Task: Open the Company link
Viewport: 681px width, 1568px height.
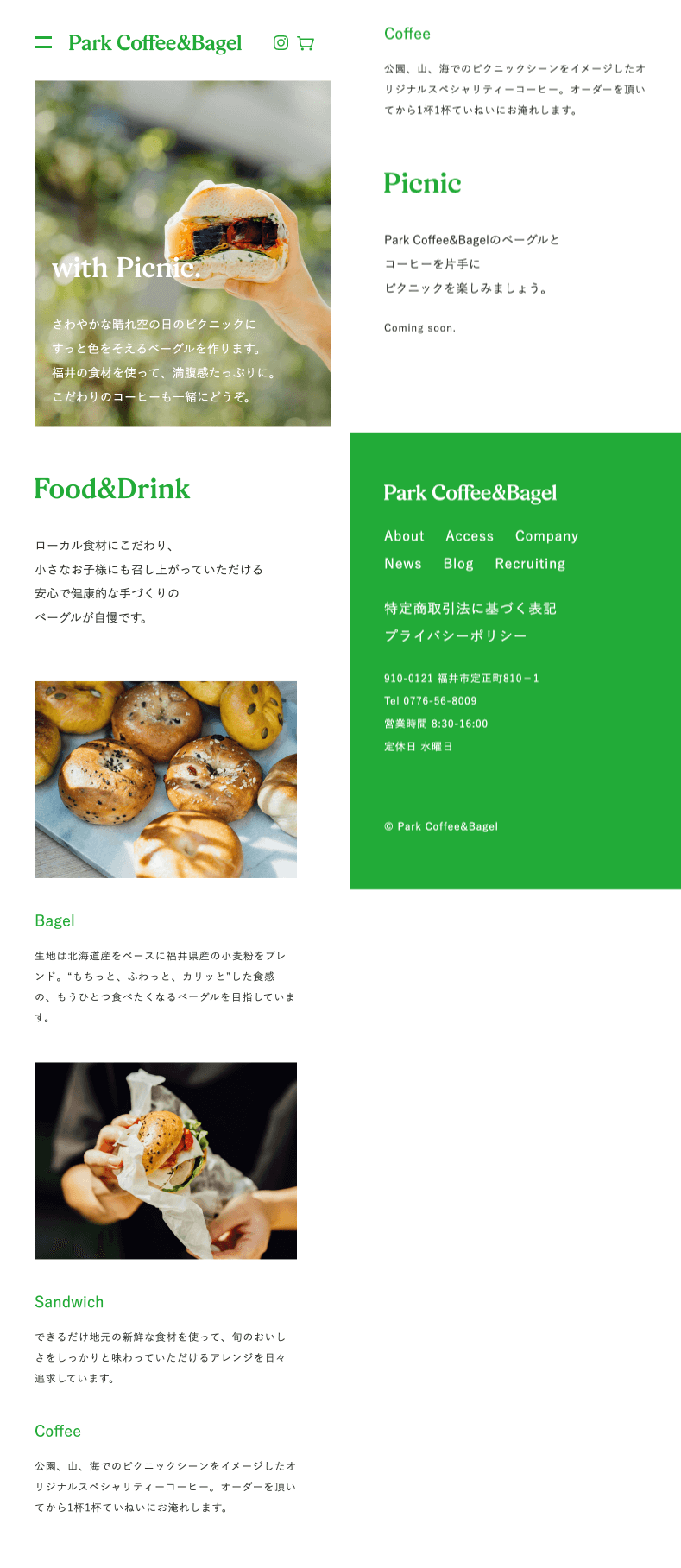Action: click(546, 536)
